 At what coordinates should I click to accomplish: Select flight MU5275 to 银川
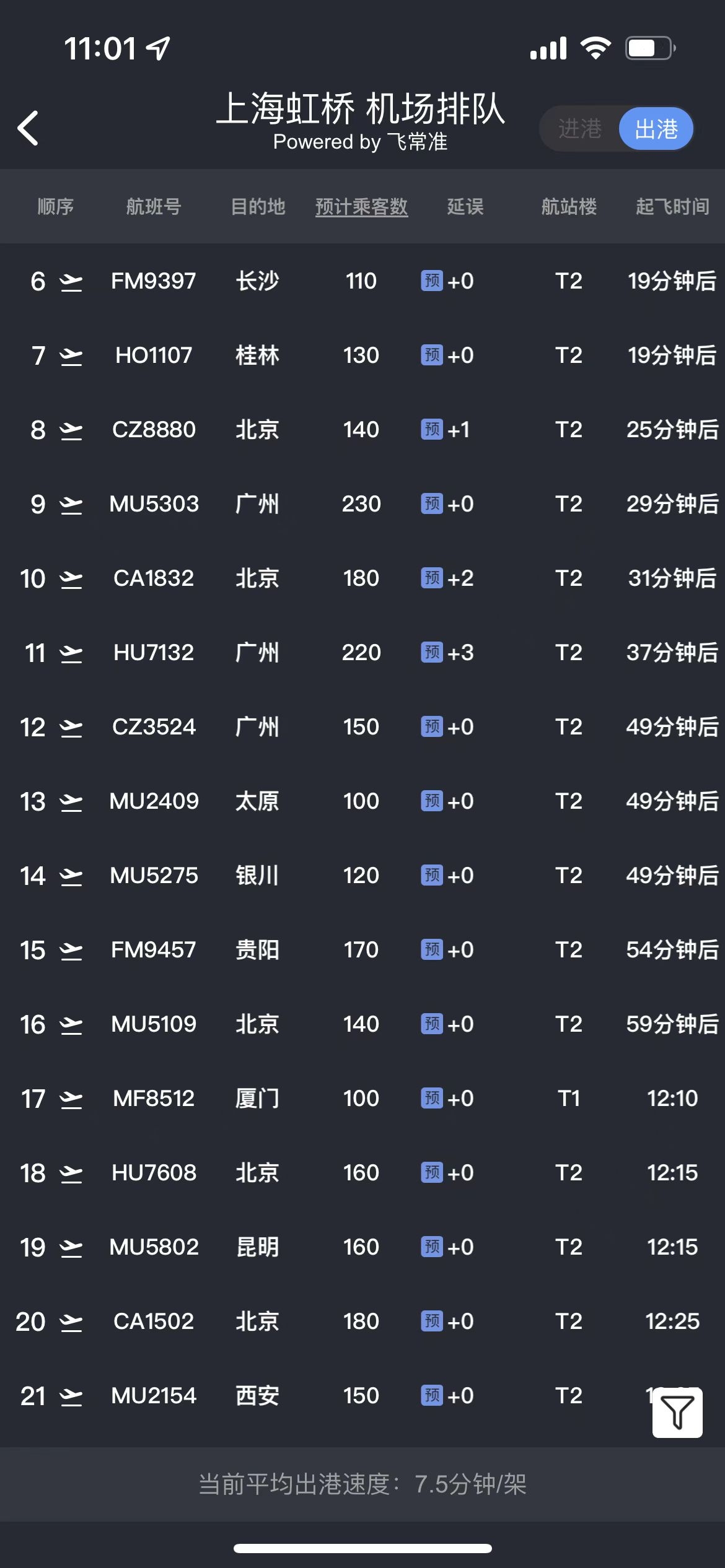point(154,876)
